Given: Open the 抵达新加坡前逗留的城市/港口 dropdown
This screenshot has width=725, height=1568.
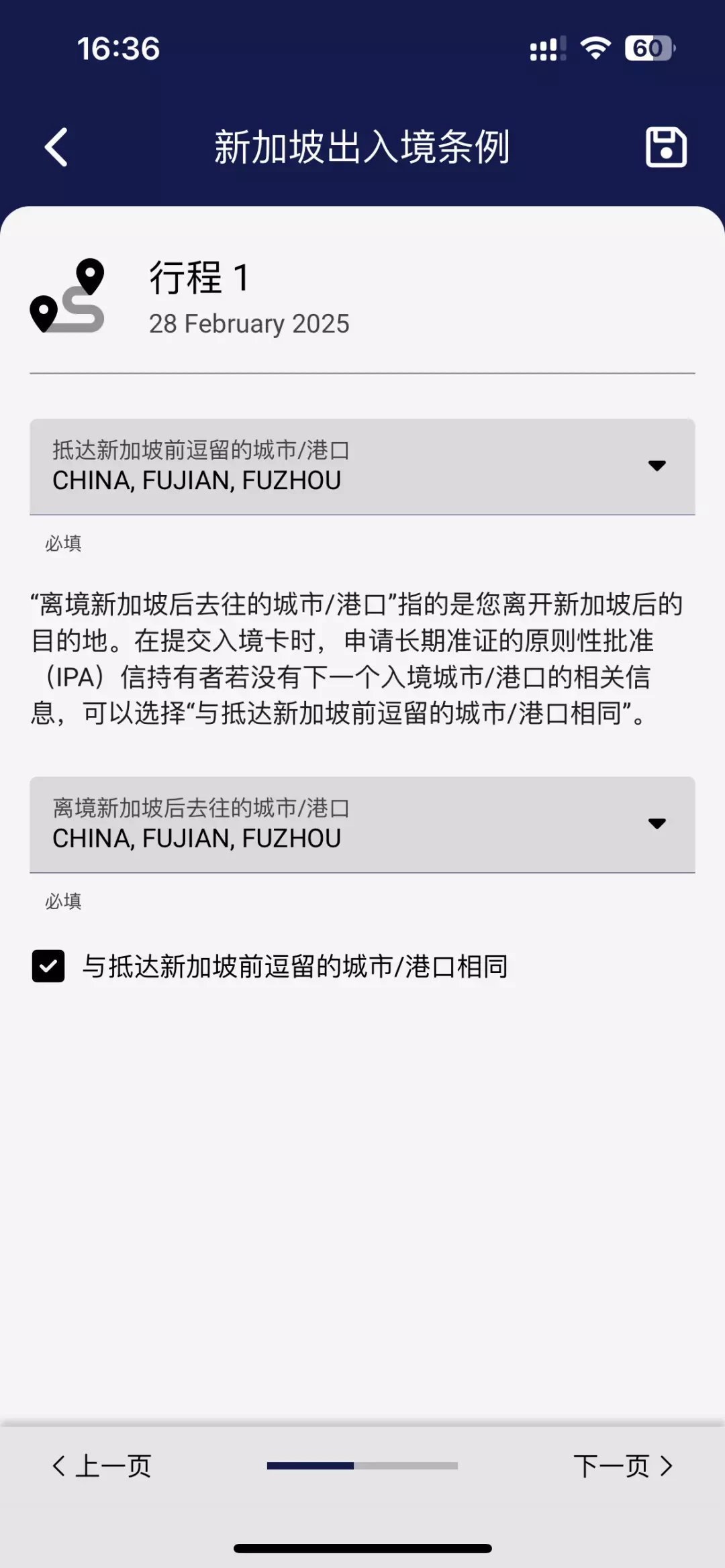Looking at the screenshot, I should (x=362, y=467).
